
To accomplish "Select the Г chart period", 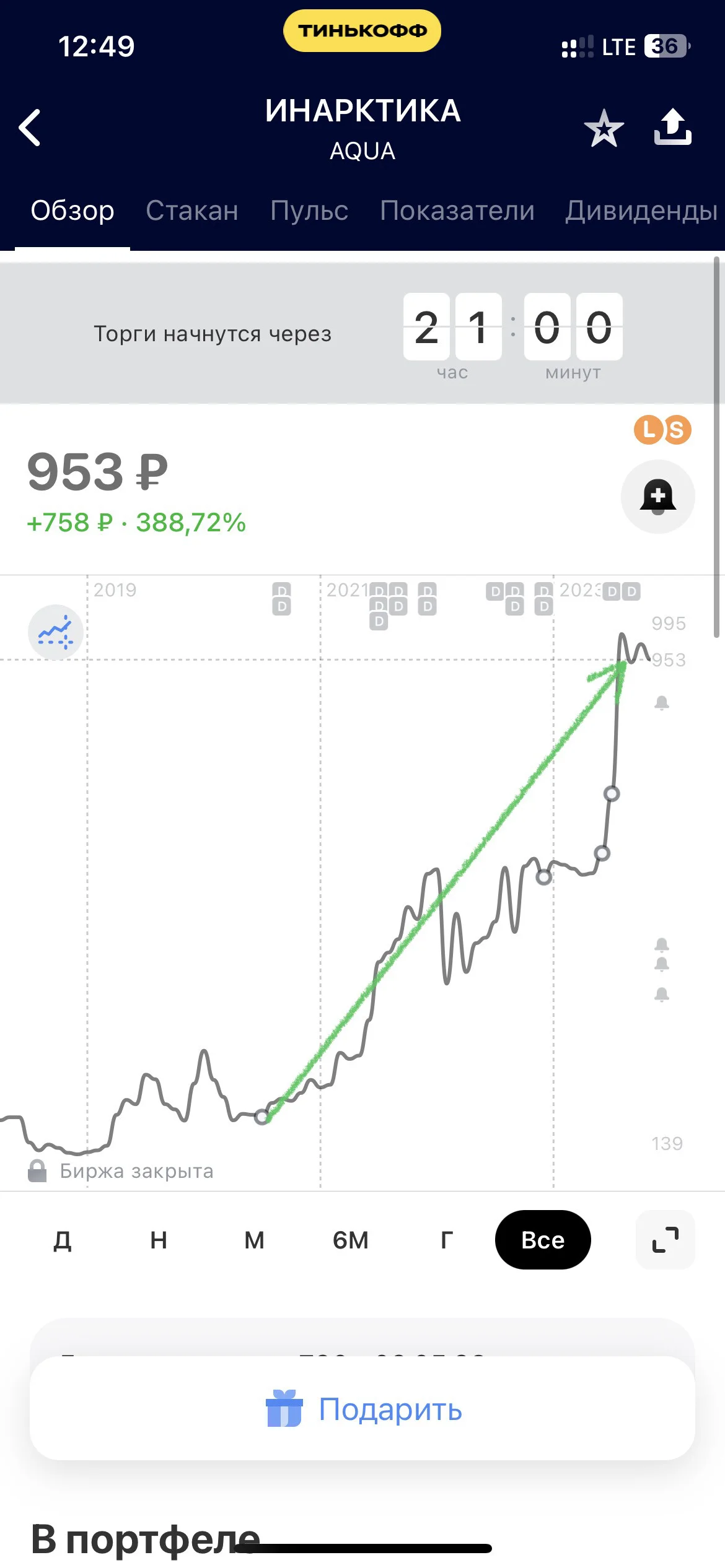I will tap(447, 1240).
